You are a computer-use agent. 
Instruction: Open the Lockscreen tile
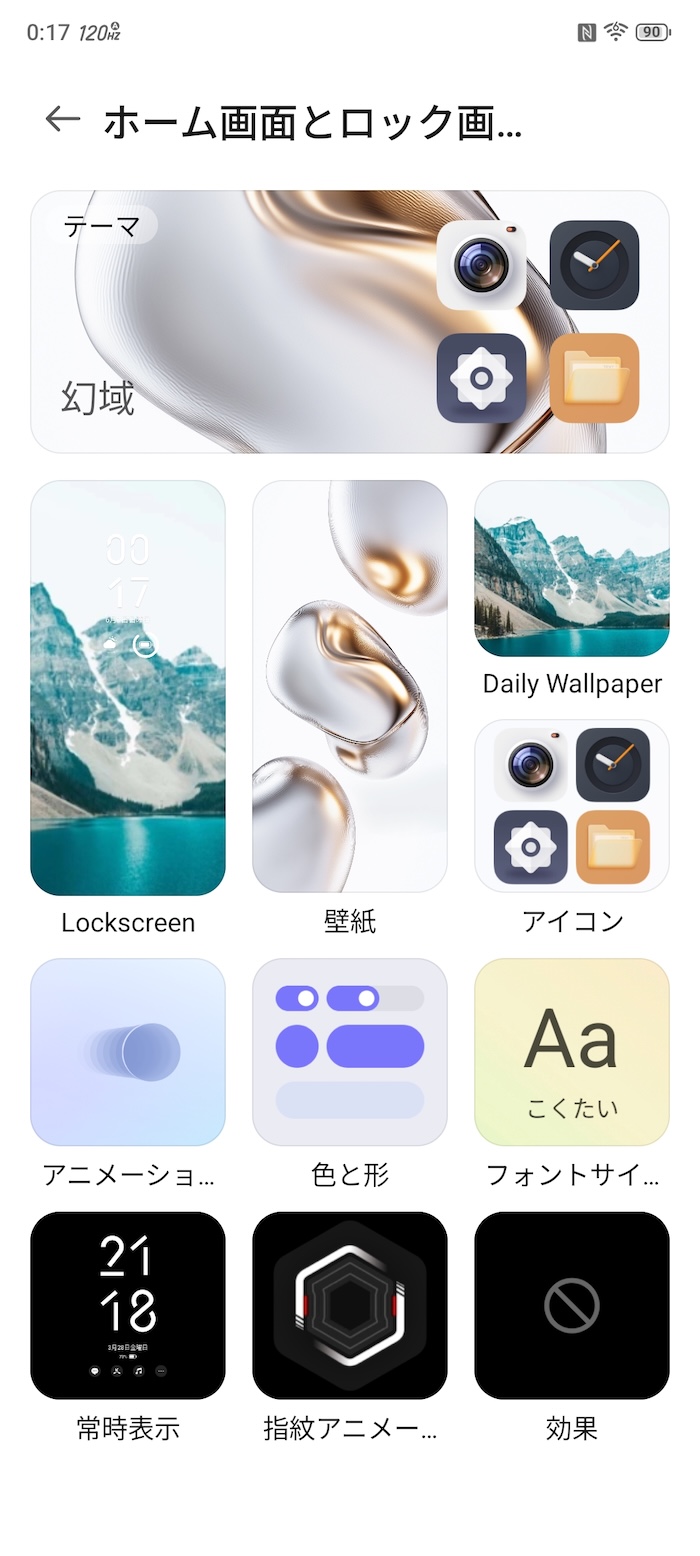128,688
